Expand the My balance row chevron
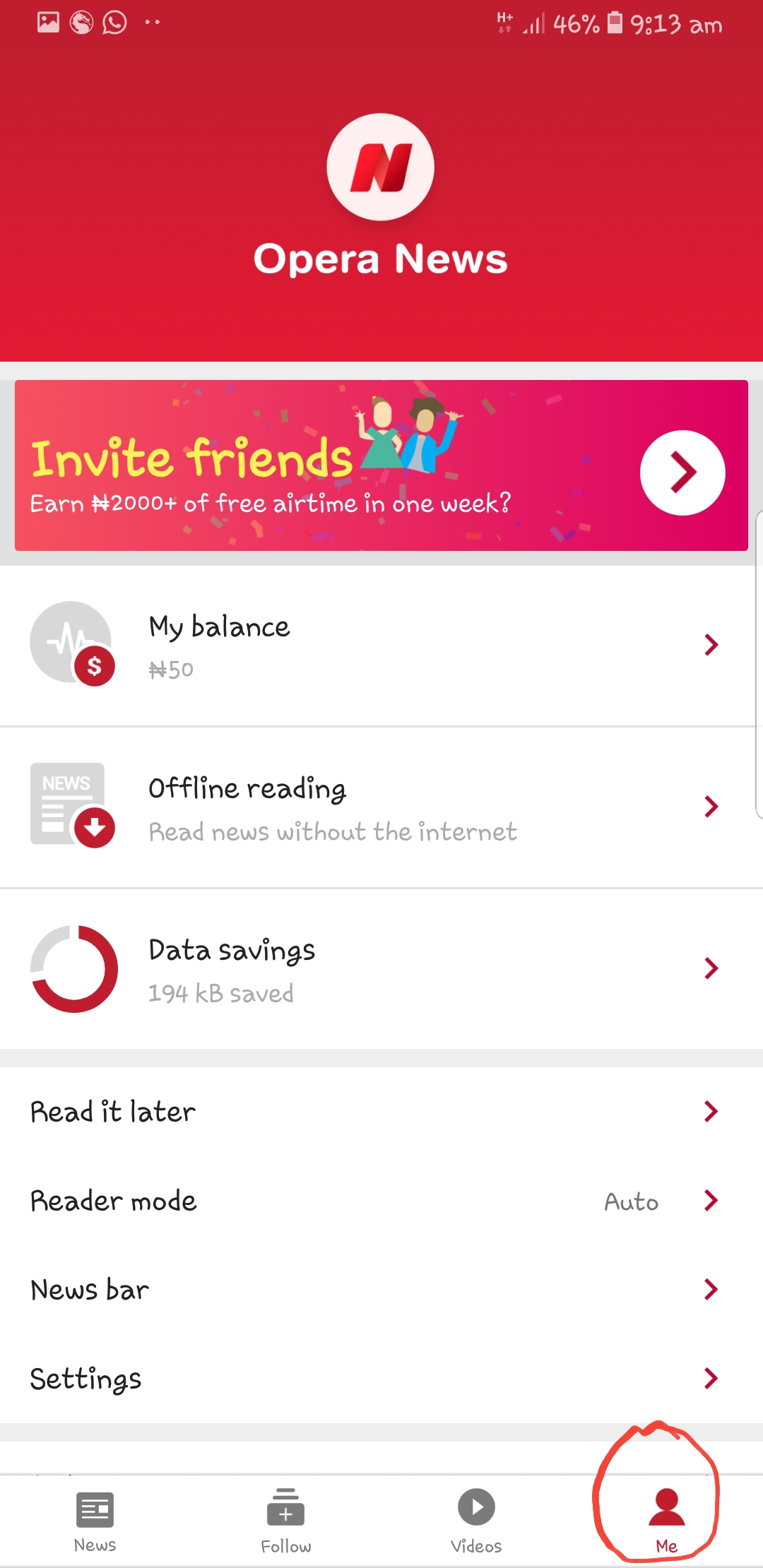The width and height of the screenshot is (763, 1568). tap(710, 644)
